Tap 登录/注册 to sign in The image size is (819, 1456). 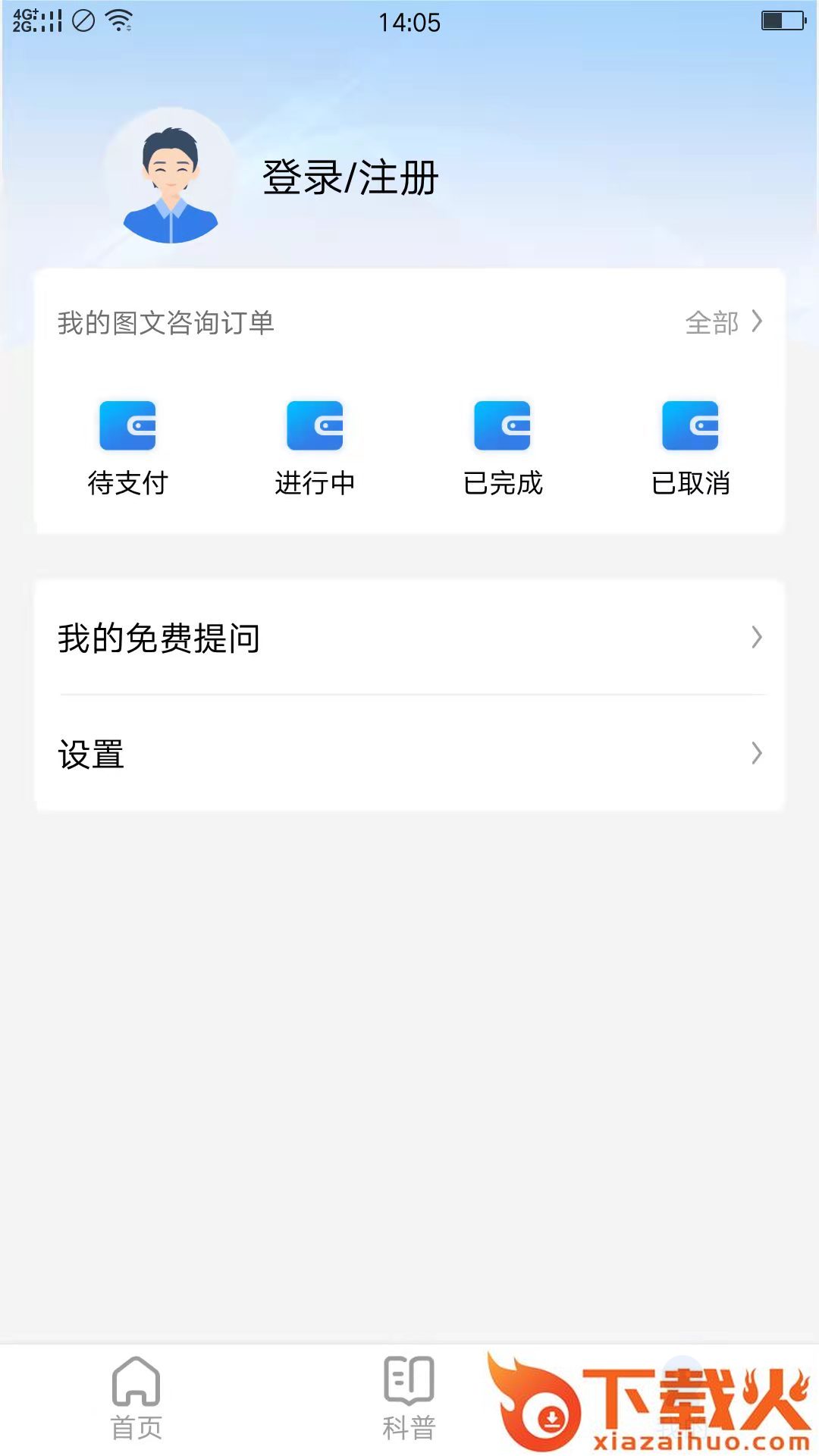[x=350, y=178]
